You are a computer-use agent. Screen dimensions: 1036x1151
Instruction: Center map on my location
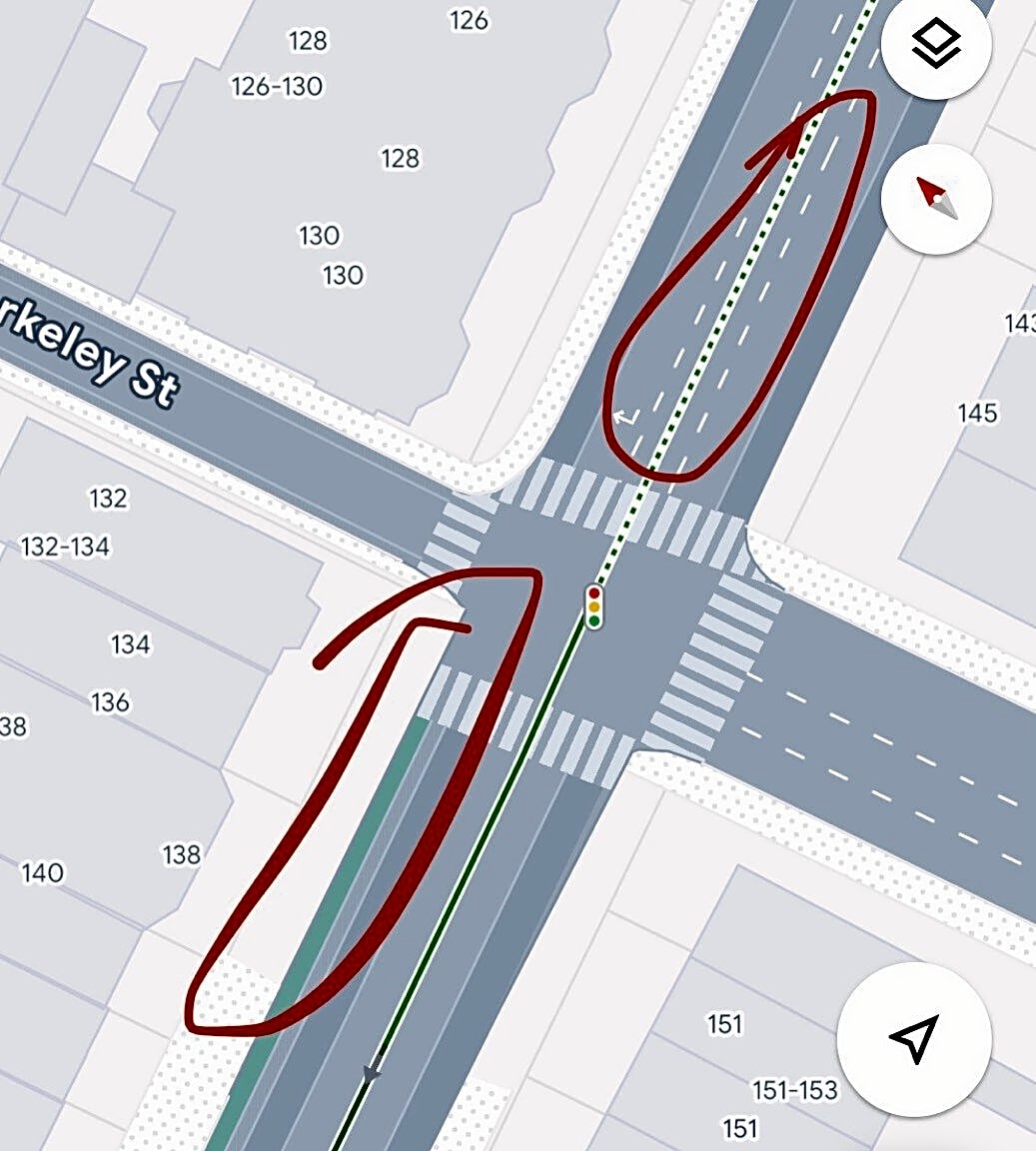[914, 1039]
